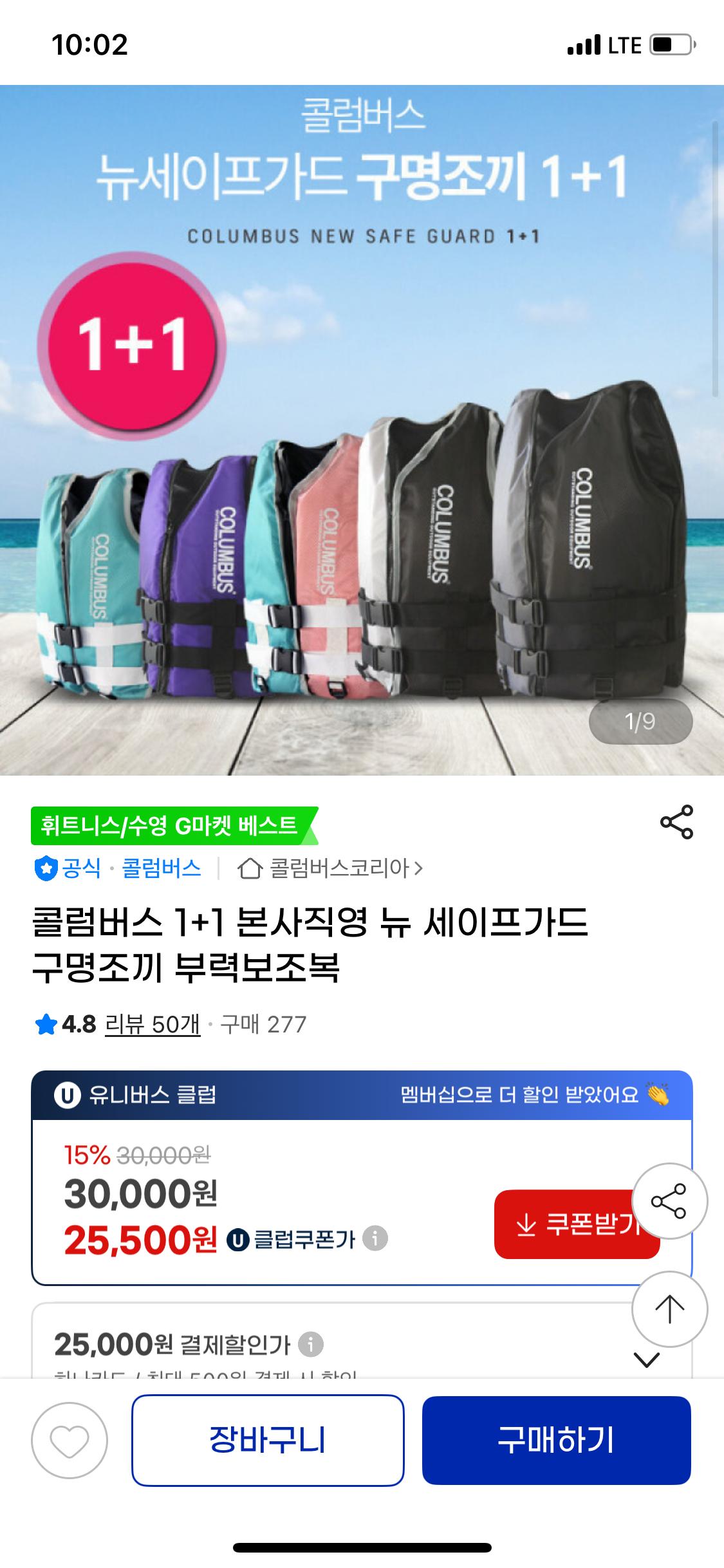This screenshot has height=1568, width=724.
Task: Add this product to wishlist heart
Action: pos(70,1441)
